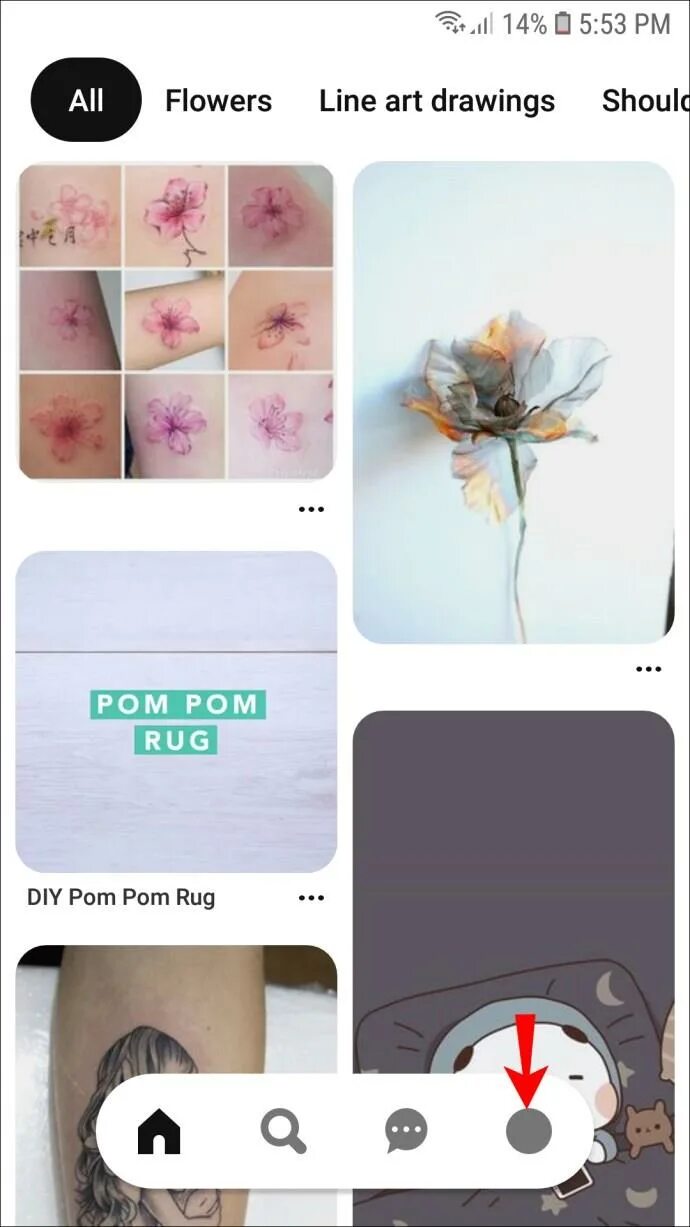The width and height of the screenshot is (690, 1227).
Task: Open options under translucent flower pin
Action: [x=649, y=669]
